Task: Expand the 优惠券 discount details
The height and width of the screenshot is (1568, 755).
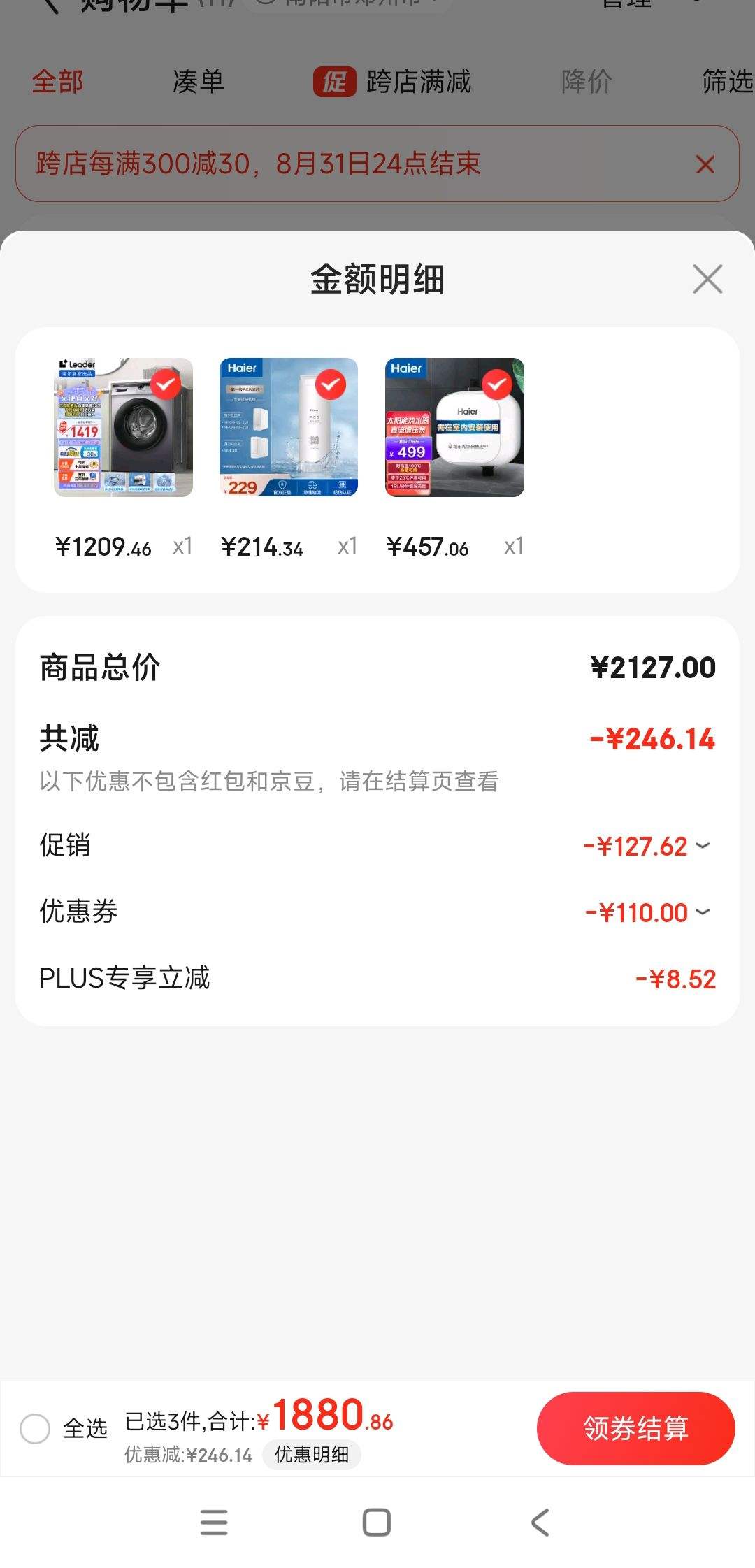Action: click(x=647, y=912)
